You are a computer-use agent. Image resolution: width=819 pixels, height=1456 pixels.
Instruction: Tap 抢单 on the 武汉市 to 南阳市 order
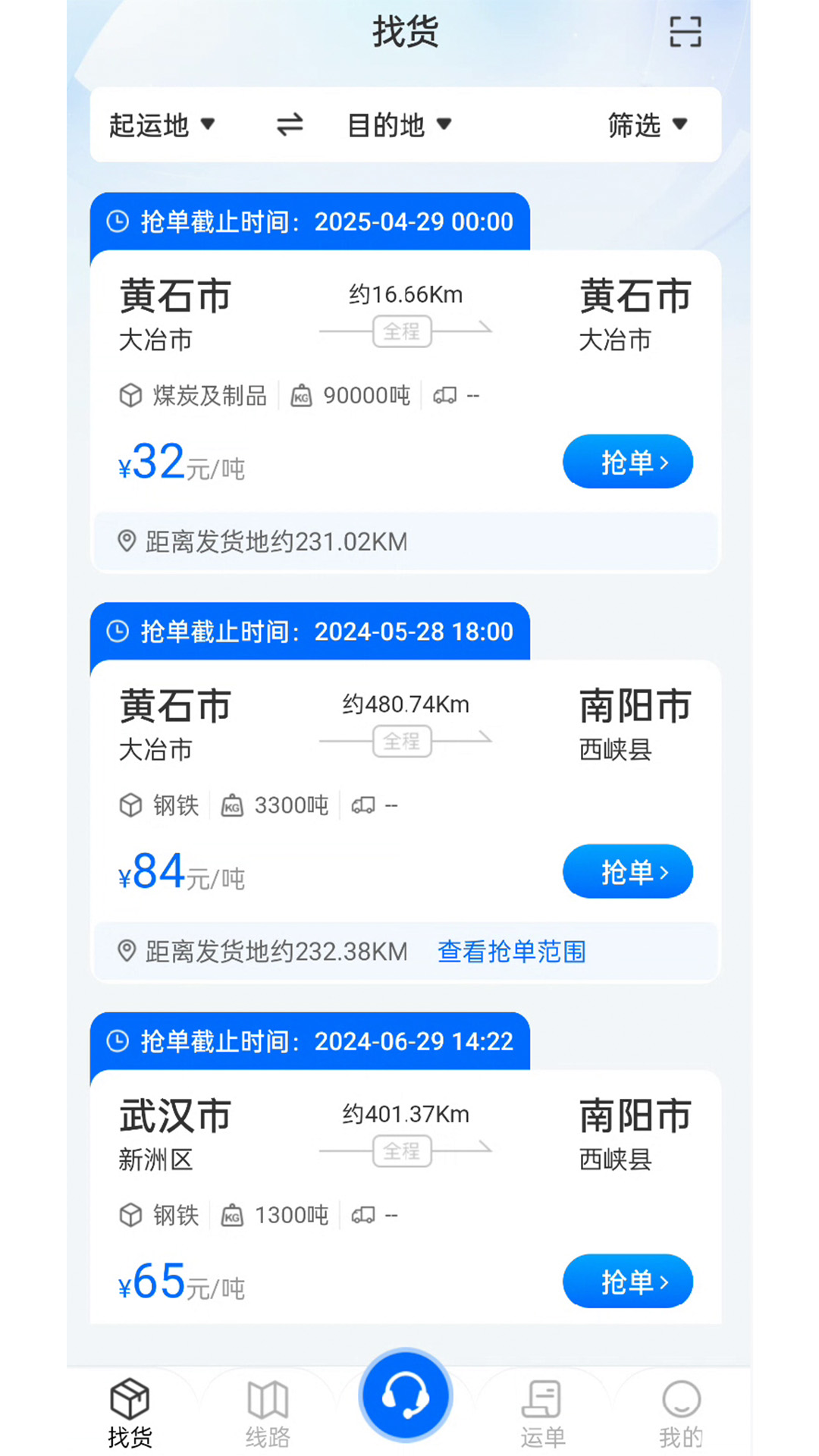coord(627,1282)
